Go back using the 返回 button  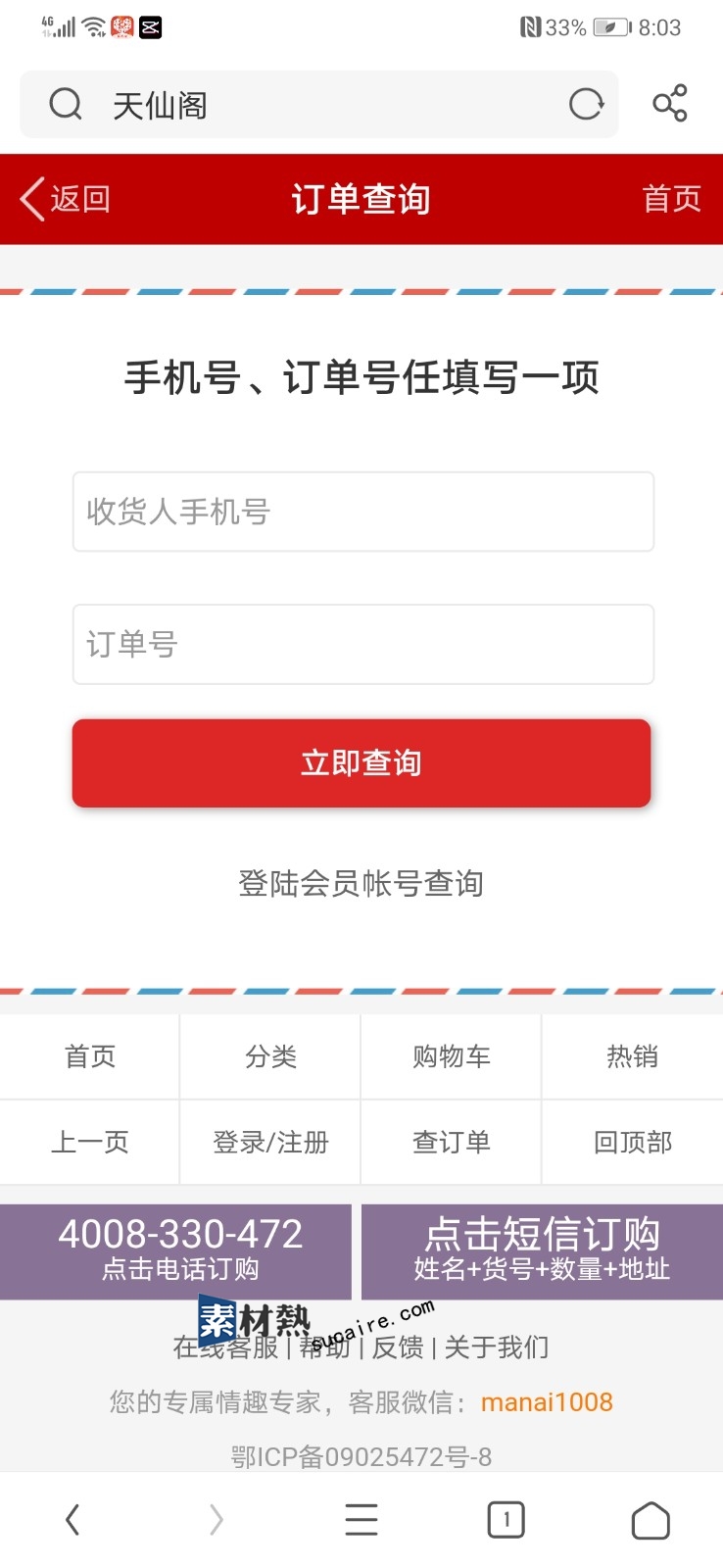[x=66, y=199]
